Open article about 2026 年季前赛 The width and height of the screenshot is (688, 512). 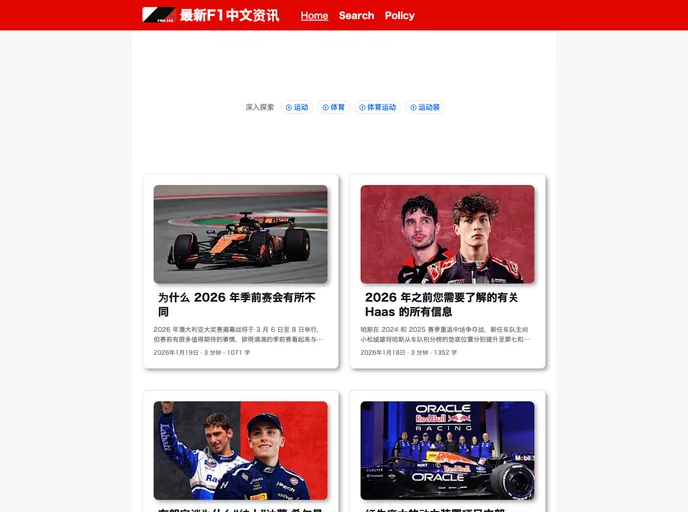click(240, 304)
